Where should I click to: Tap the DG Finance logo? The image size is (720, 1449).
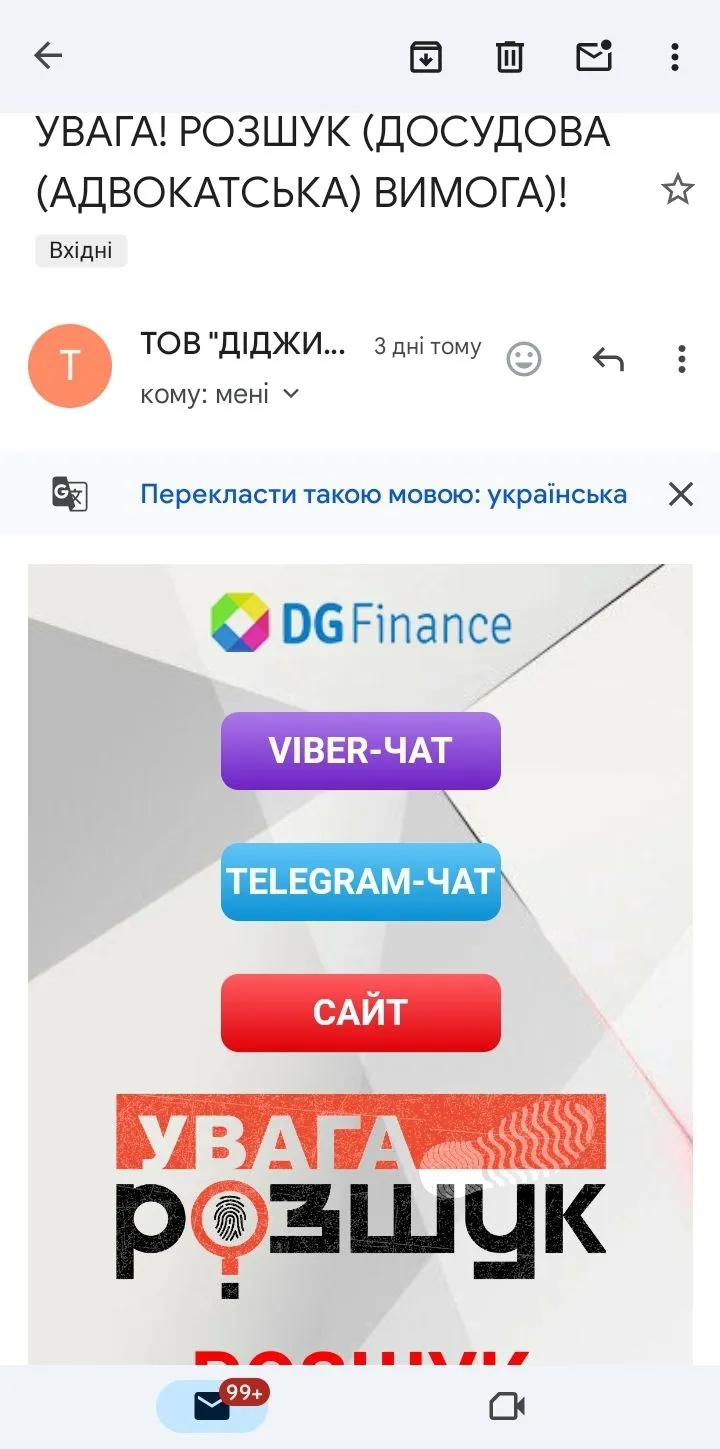[x=360, y=622]
